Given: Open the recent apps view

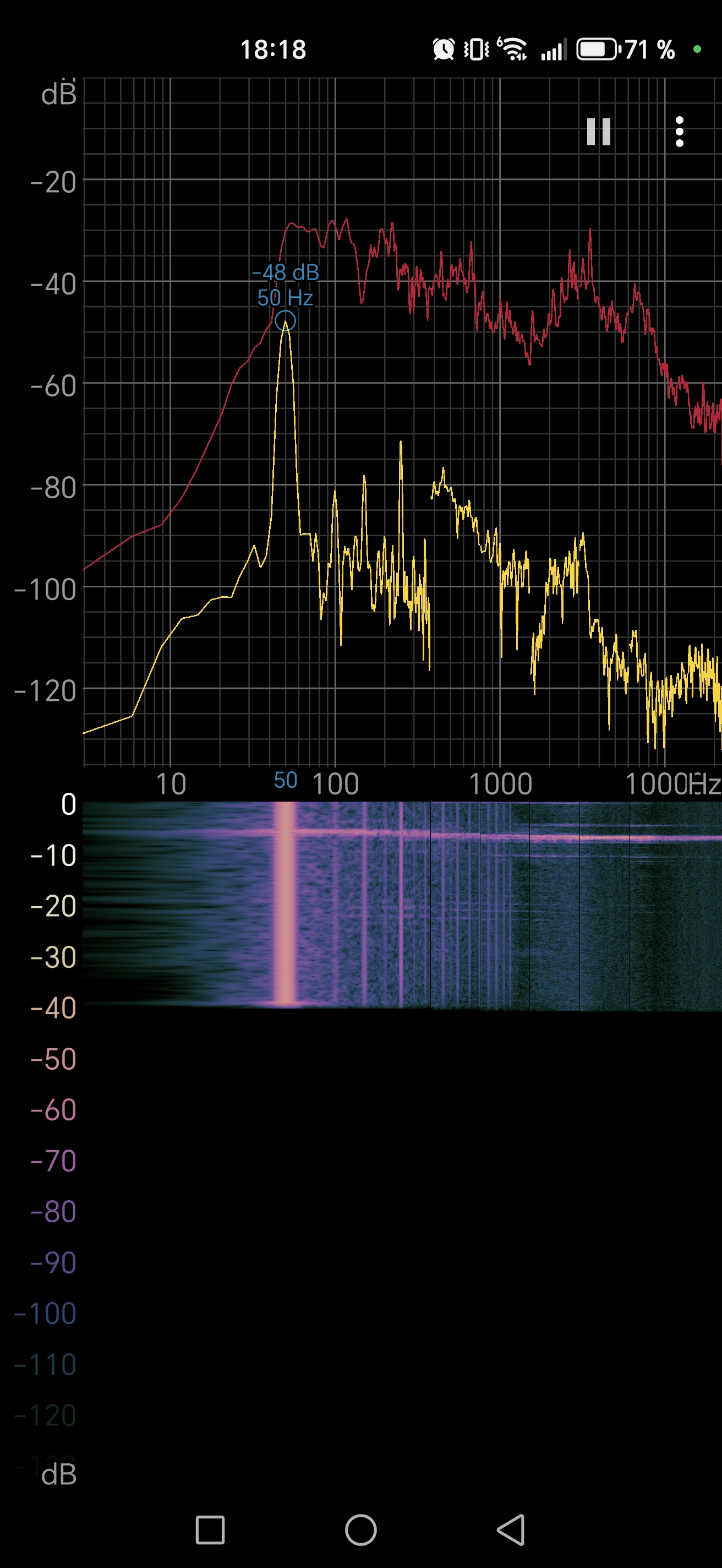Looking at the screenshot, I should 210,1530.
